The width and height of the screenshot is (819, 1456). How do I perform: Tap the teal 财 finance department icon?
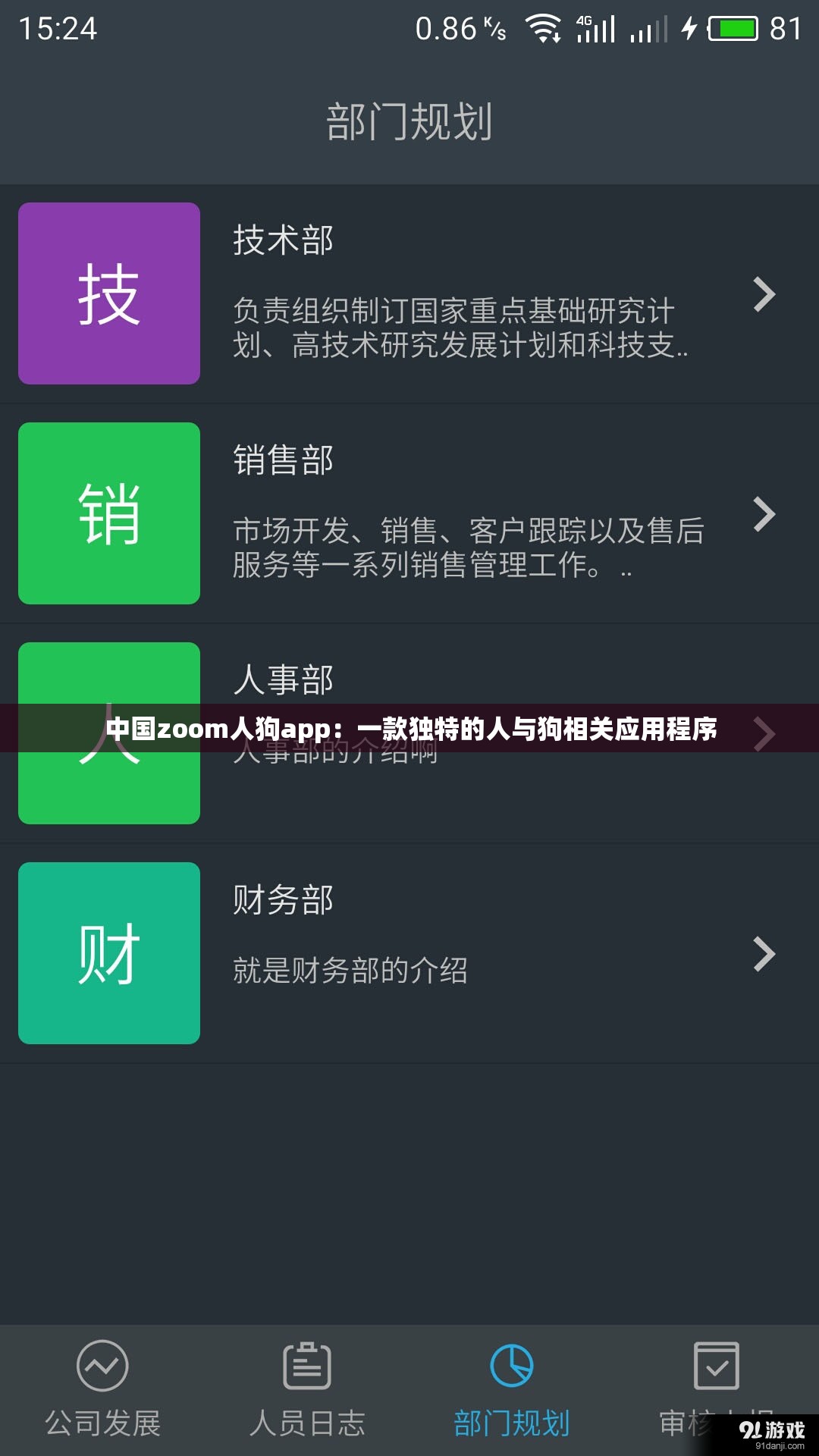click(x=108, y=954)
